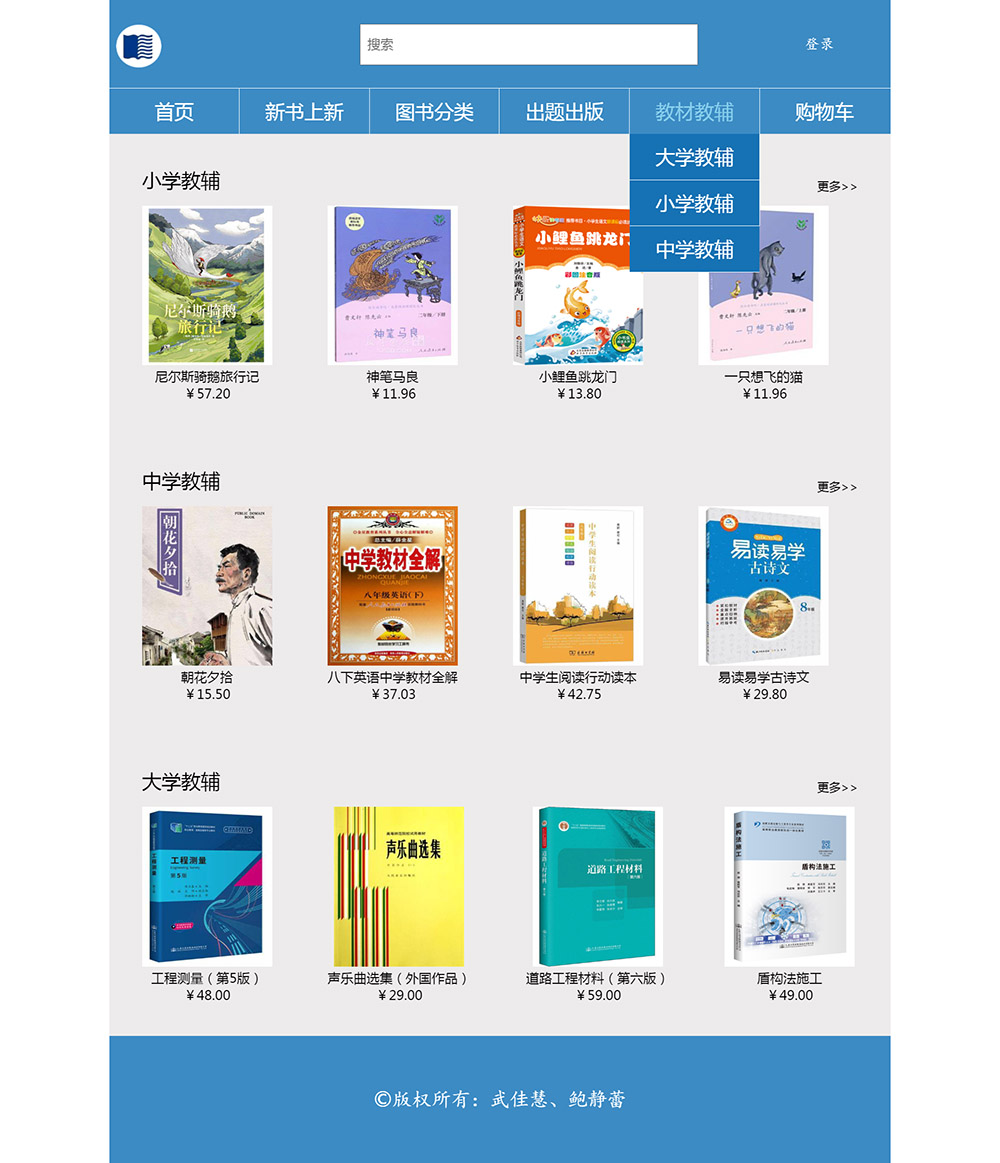1000x1163 pixels.
Task: Open 声乐曲选集（外国作品） book
Action: [x=399, y=887]
